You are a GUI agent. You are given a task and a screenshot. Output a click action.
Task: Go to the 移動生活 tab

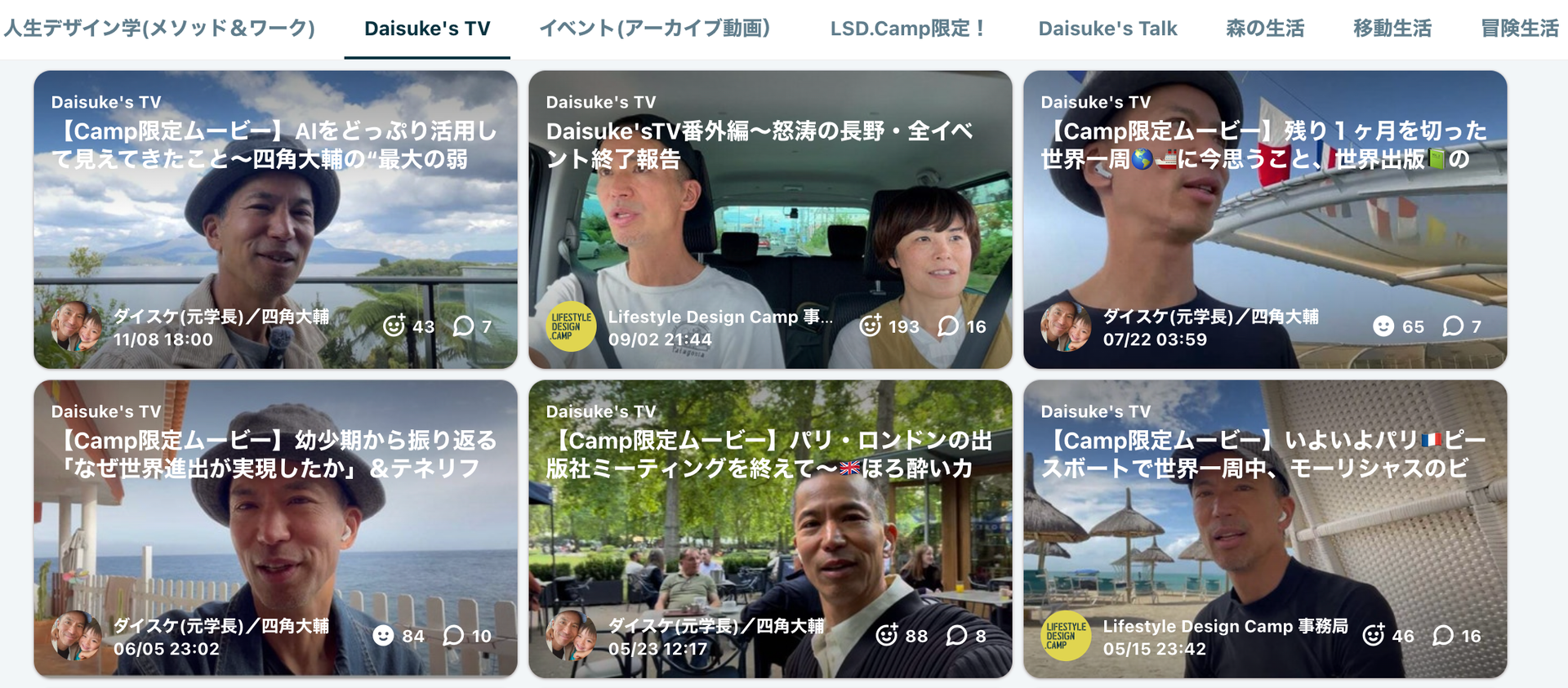point(1392,29)
